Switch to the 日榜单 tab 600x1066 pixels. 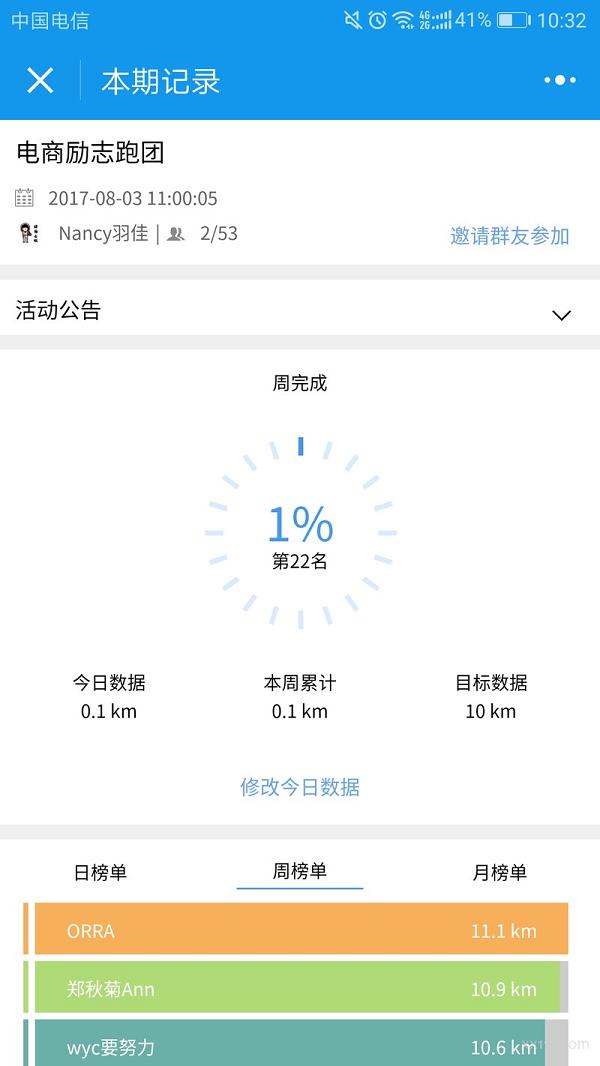pyautogui.click(x=100, y=872)
